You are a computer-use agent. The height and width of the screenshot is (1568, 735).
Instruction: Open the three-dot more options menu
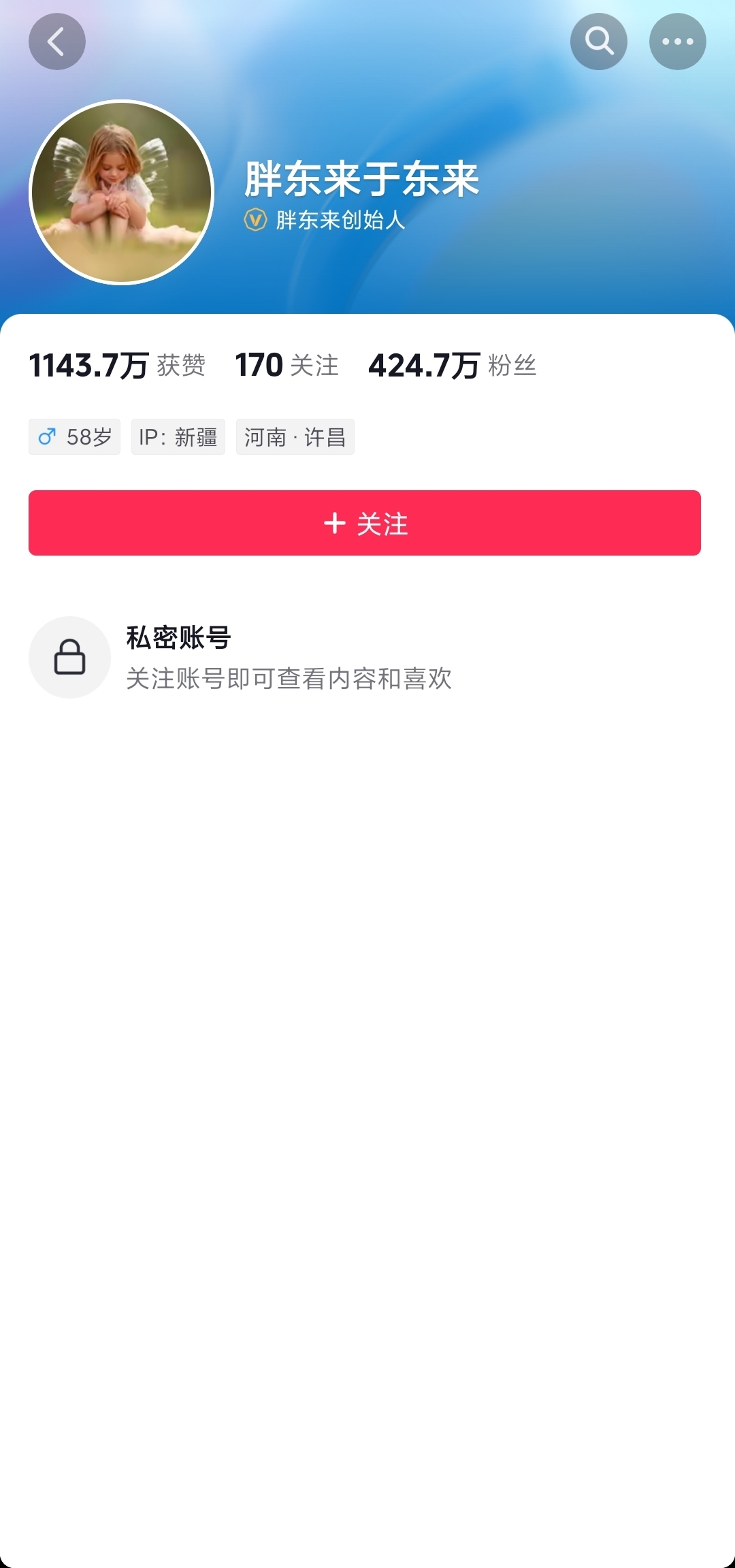point(677,42)
